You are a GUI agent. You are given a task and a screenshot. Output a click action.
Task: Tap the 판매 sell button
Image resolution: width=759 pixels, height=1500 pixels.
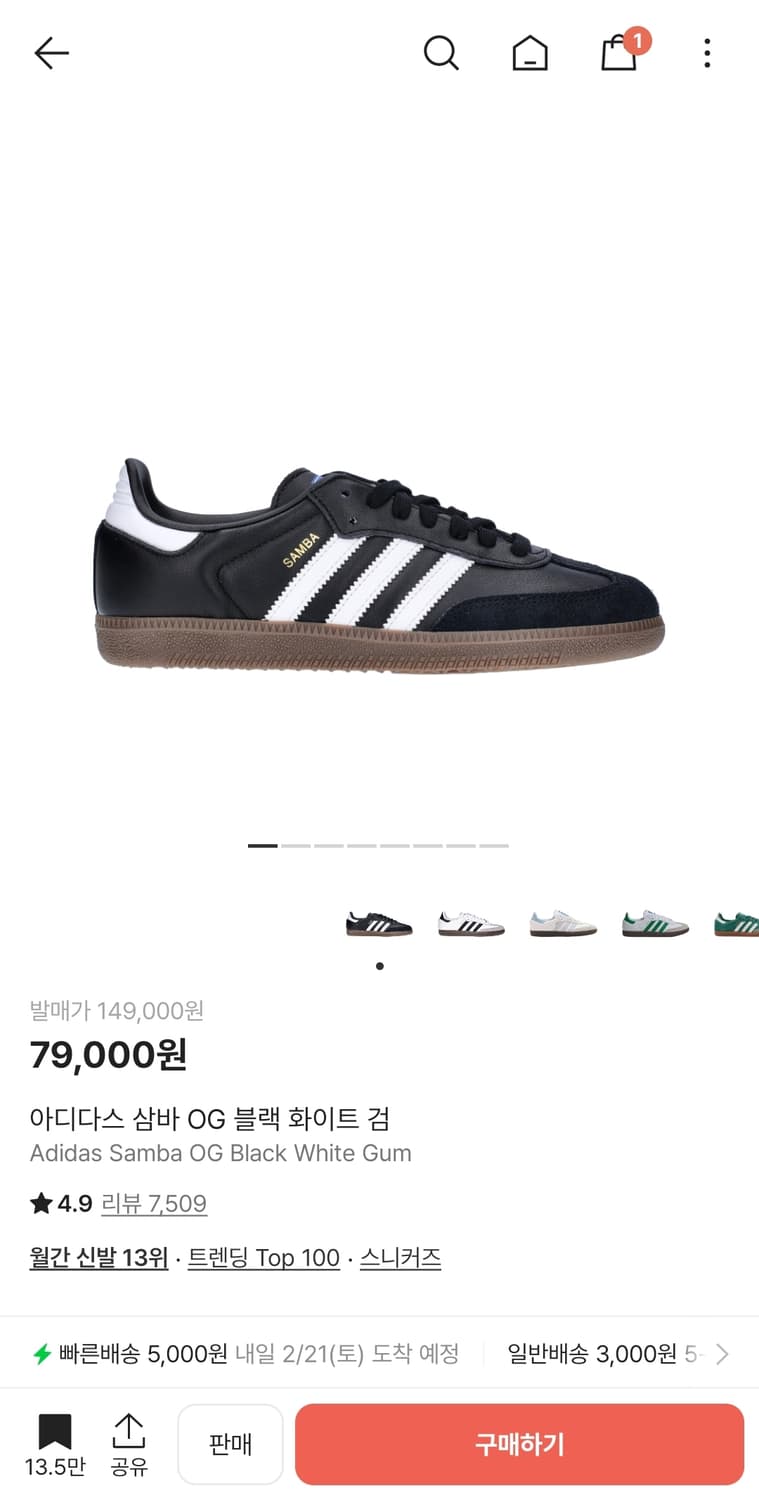pos(230,1443)
